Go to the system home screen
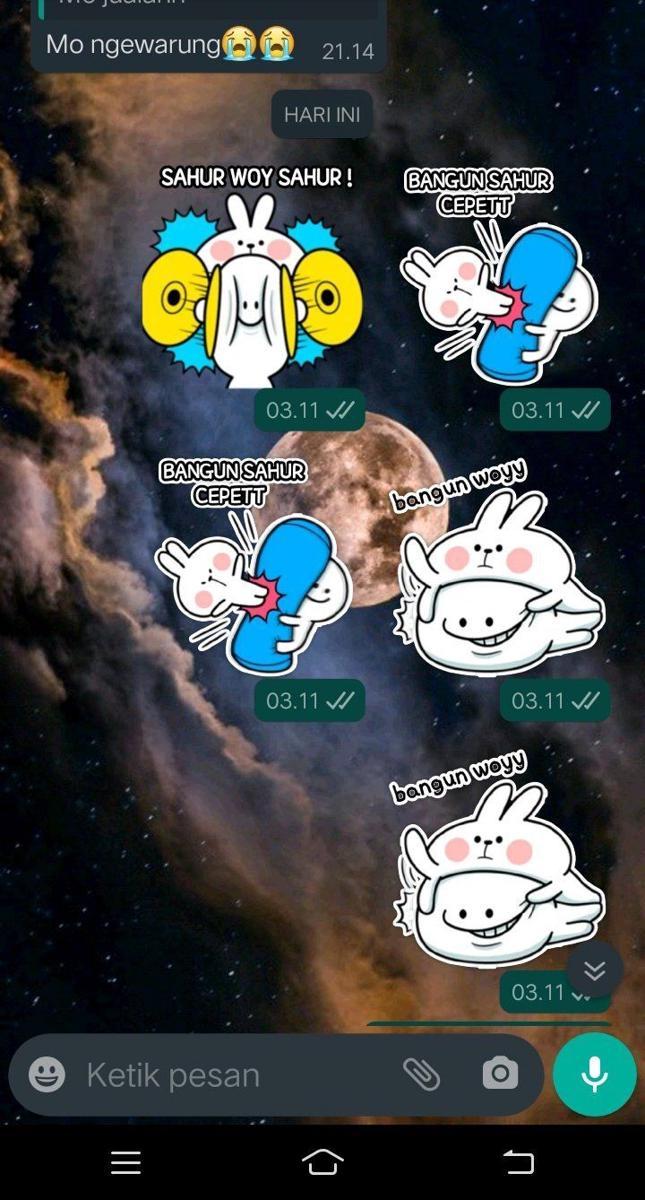645x1200 pixels. pos(322,1162)
